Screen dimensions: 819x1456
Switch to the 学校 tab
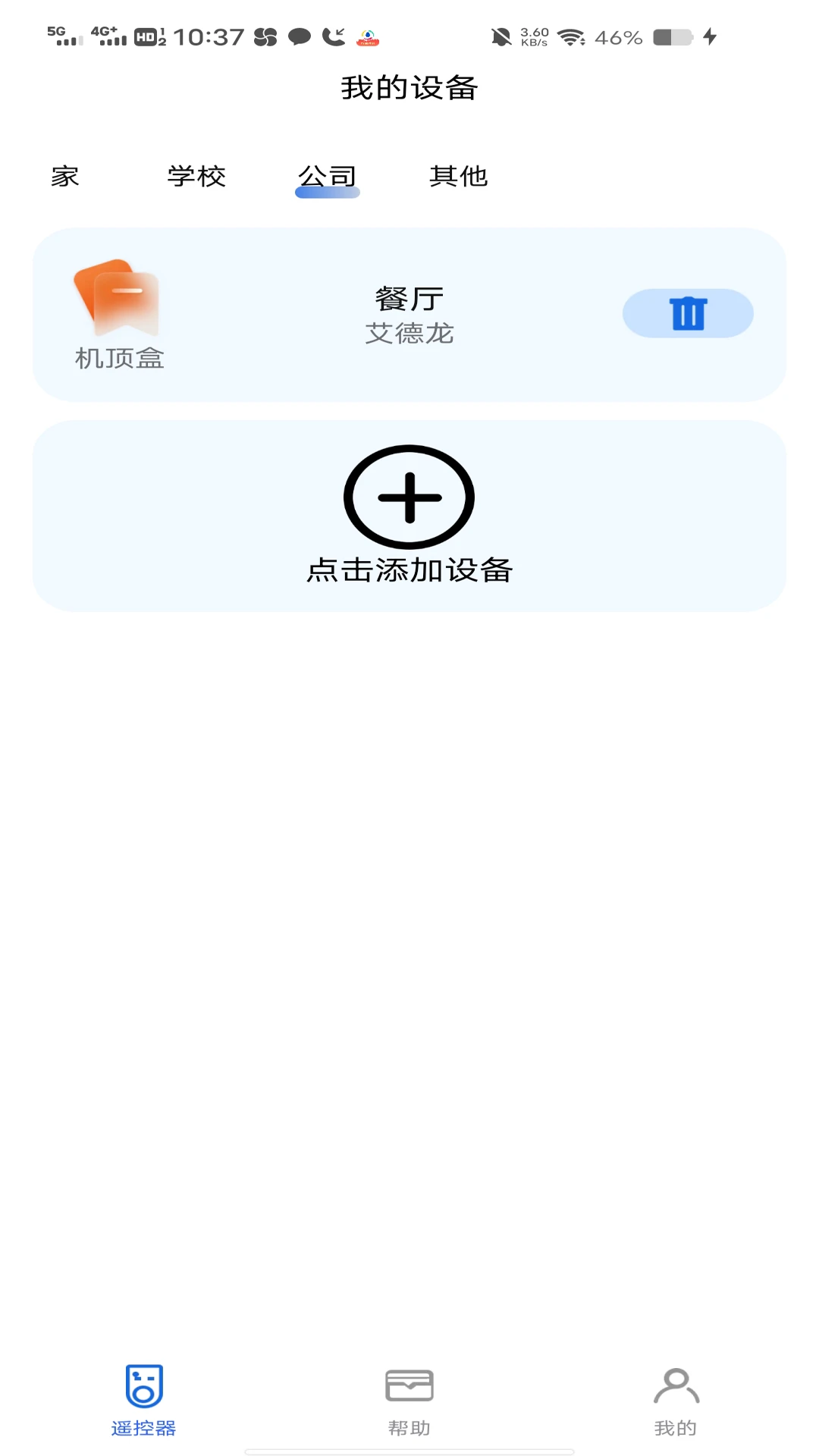[x=196, y=176]
